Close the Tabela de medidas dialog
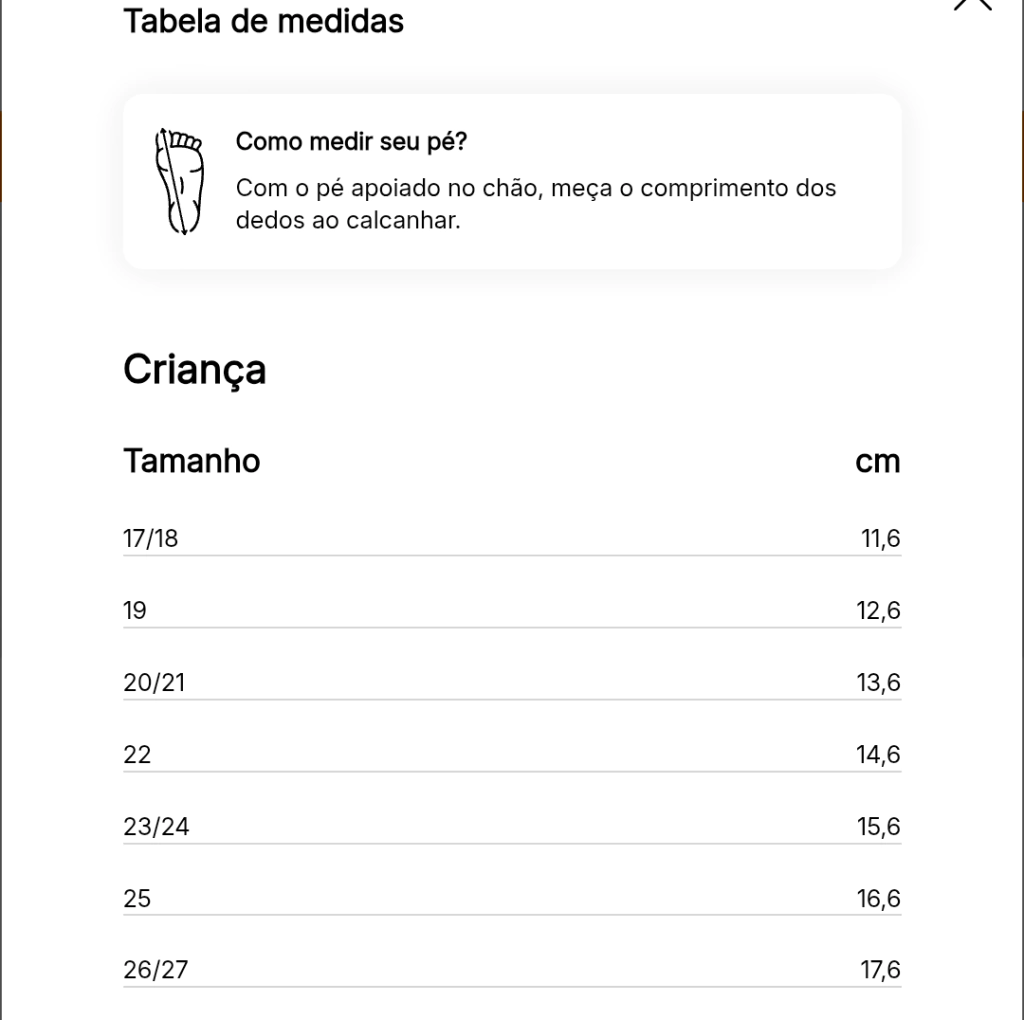 pyautogui.click(x=972, y=4)
